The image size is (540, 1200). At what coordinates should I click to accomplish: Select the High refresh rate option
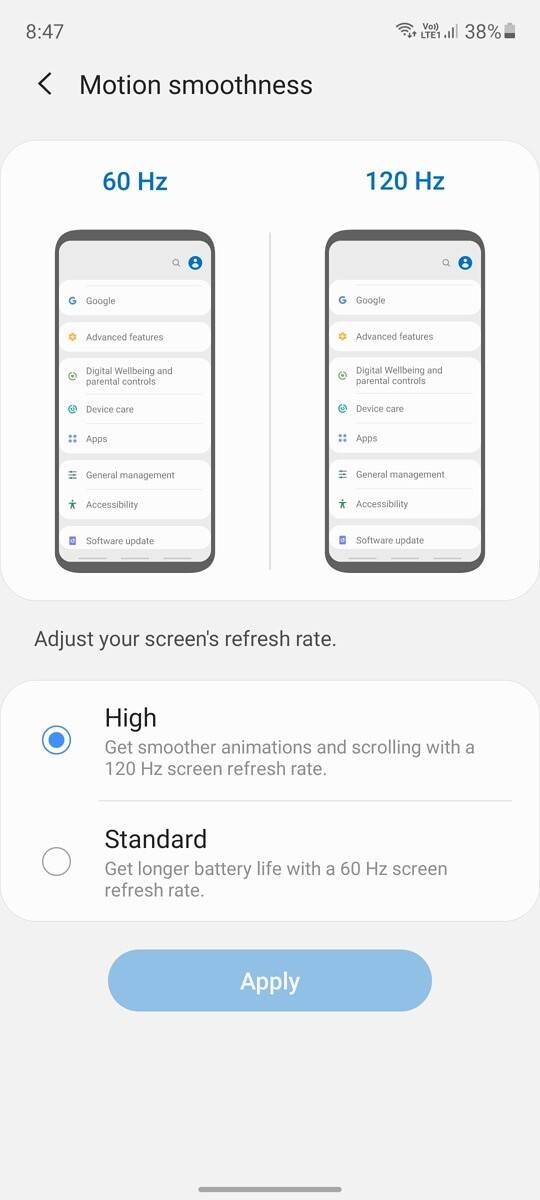pos(270,741)
